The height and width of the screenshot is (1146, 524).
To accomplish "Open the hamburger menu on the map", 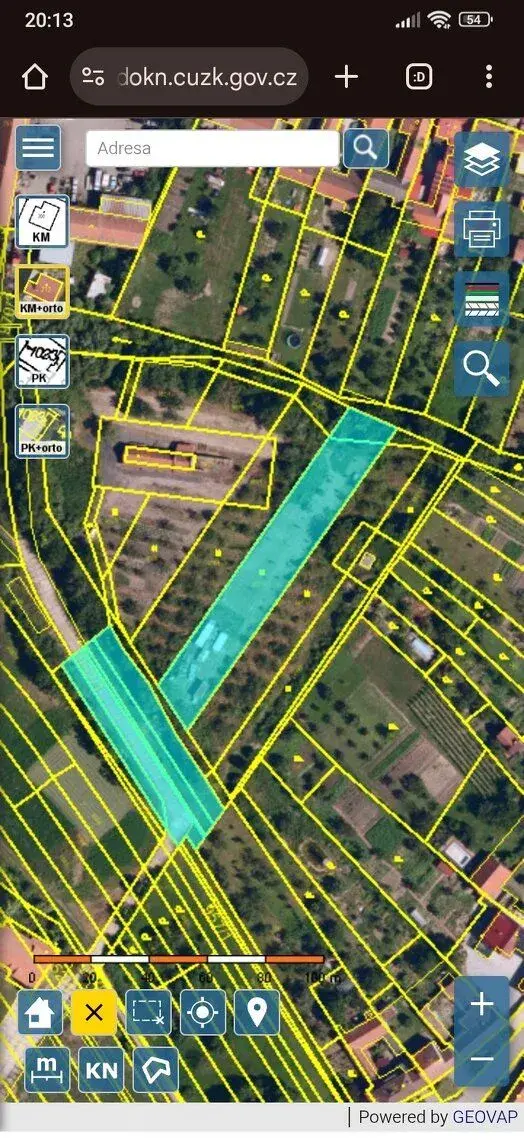I will click(x=38, y=148).
